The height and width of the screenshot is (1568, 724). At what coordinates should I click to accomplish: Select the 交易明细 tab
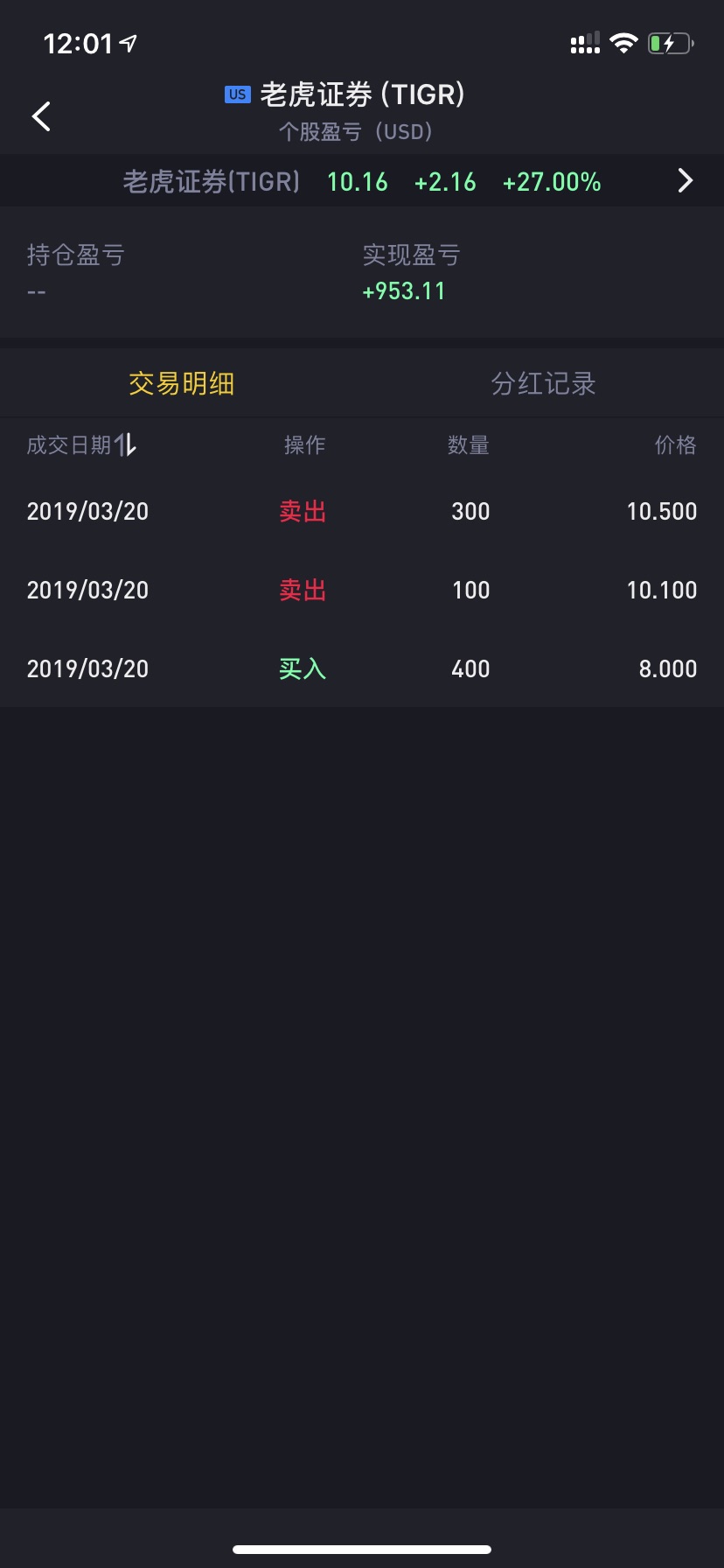[x=181, y=383]
